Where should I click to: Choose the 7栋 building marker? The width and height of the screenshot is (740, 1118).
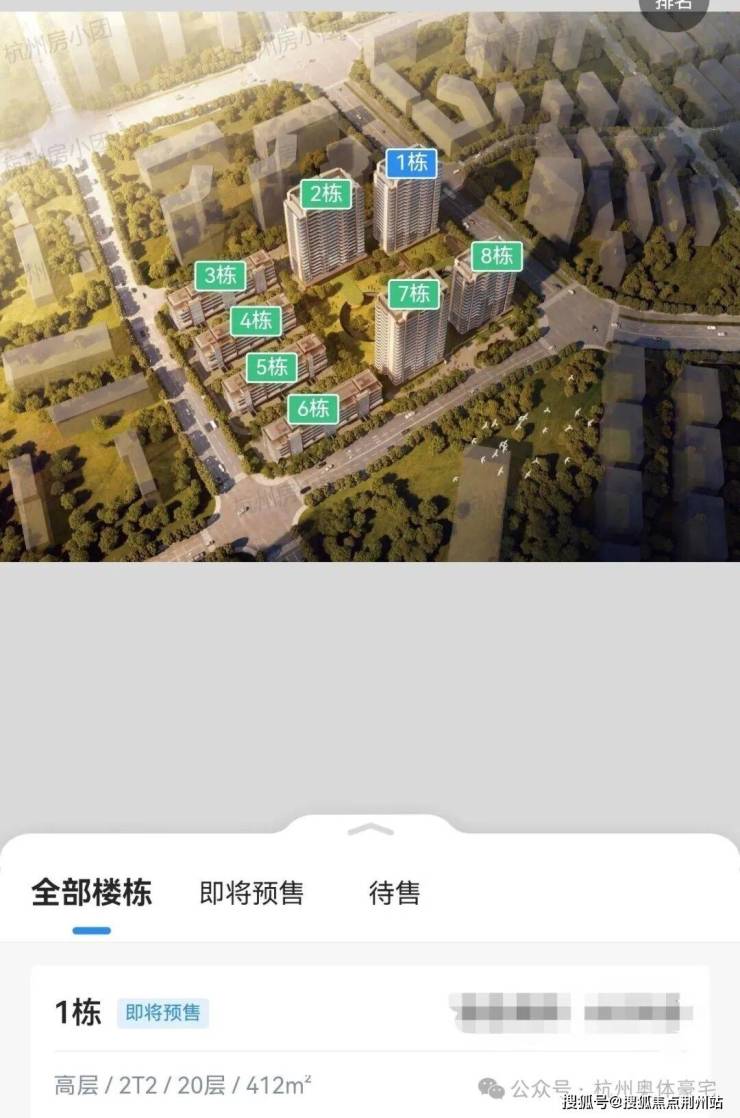(x=413, y=294)
